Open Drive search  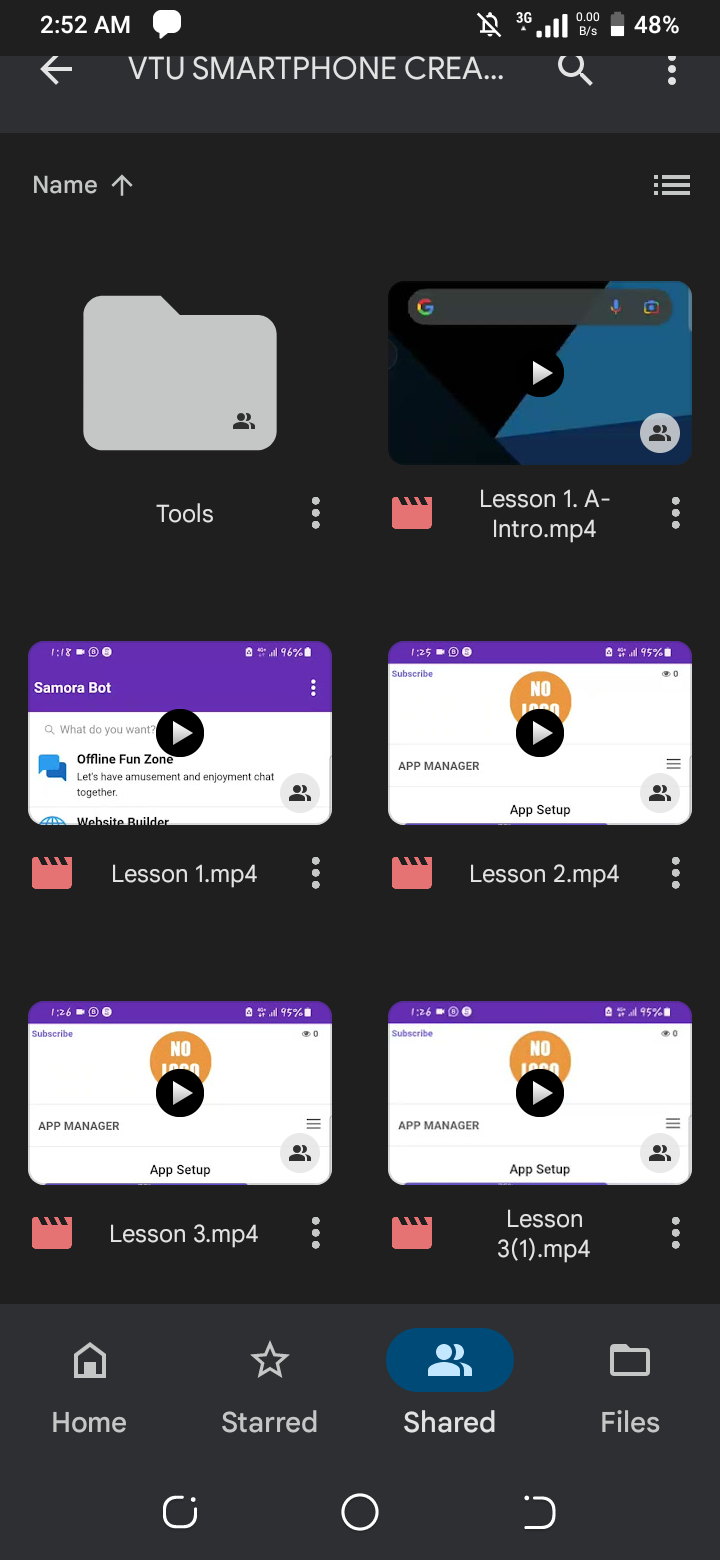[575, 69]
